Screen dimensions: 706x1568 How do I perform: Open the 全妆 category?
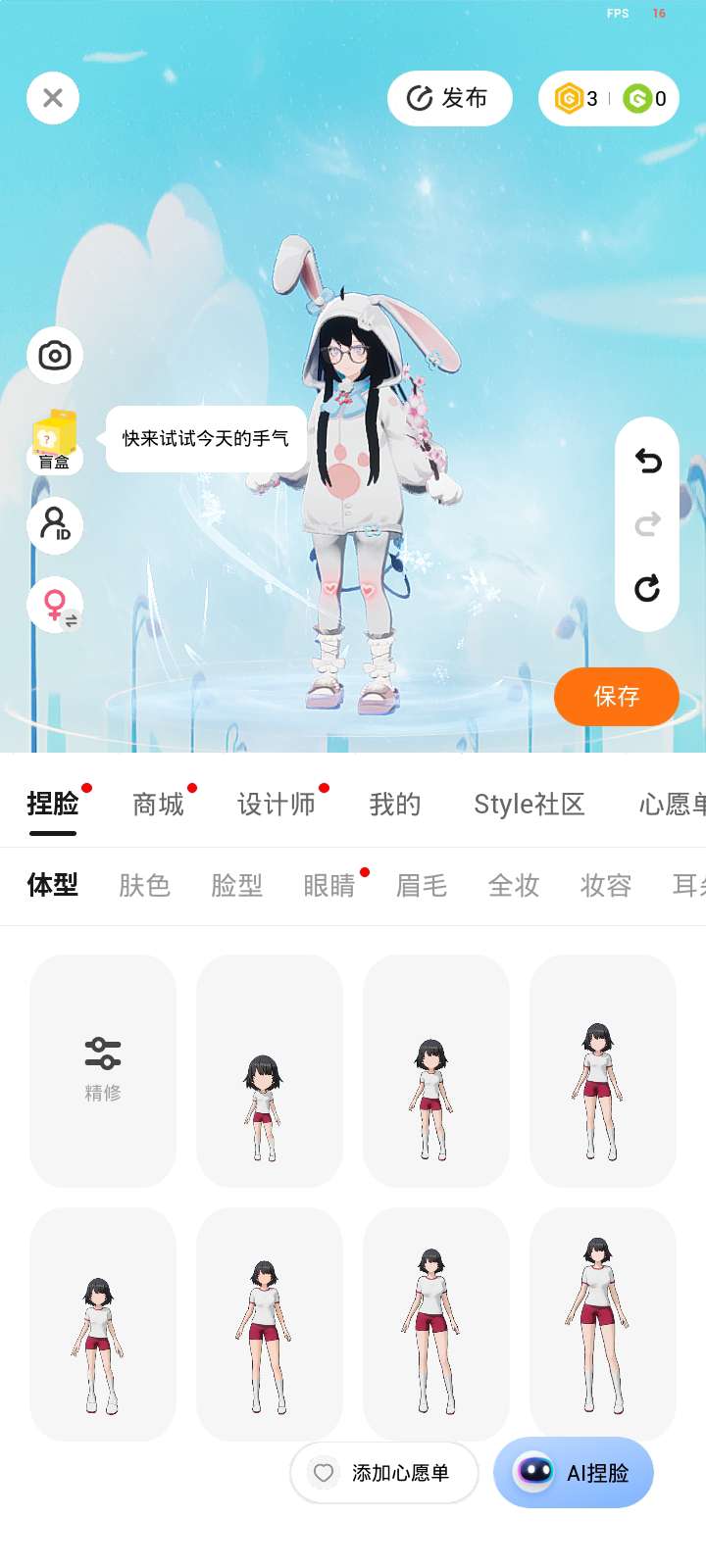pos(514,886)
